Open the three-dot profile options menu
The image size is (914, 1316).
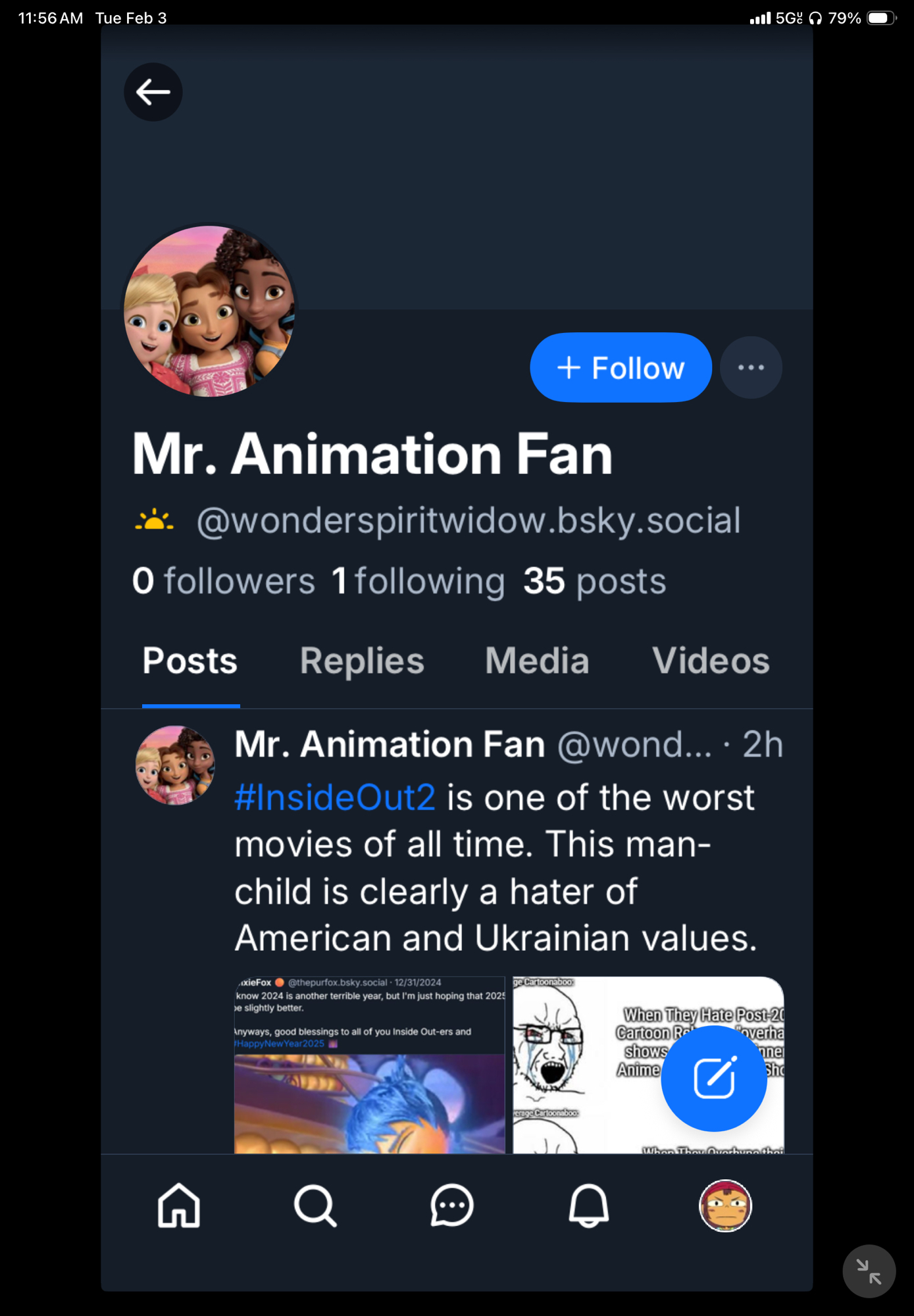(x=750, y=367)
